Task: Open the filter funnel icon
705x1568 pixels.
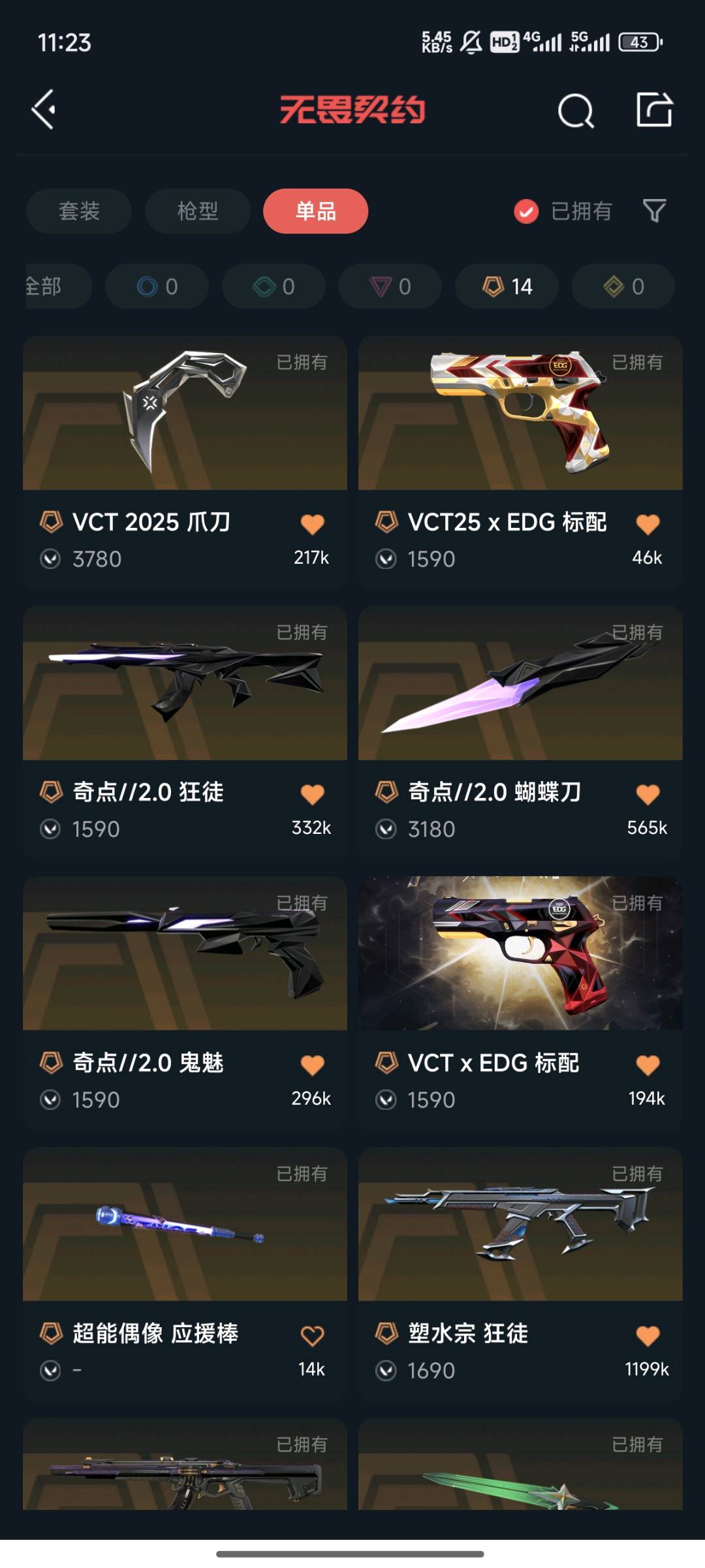Action: click(x=654, y=211)
